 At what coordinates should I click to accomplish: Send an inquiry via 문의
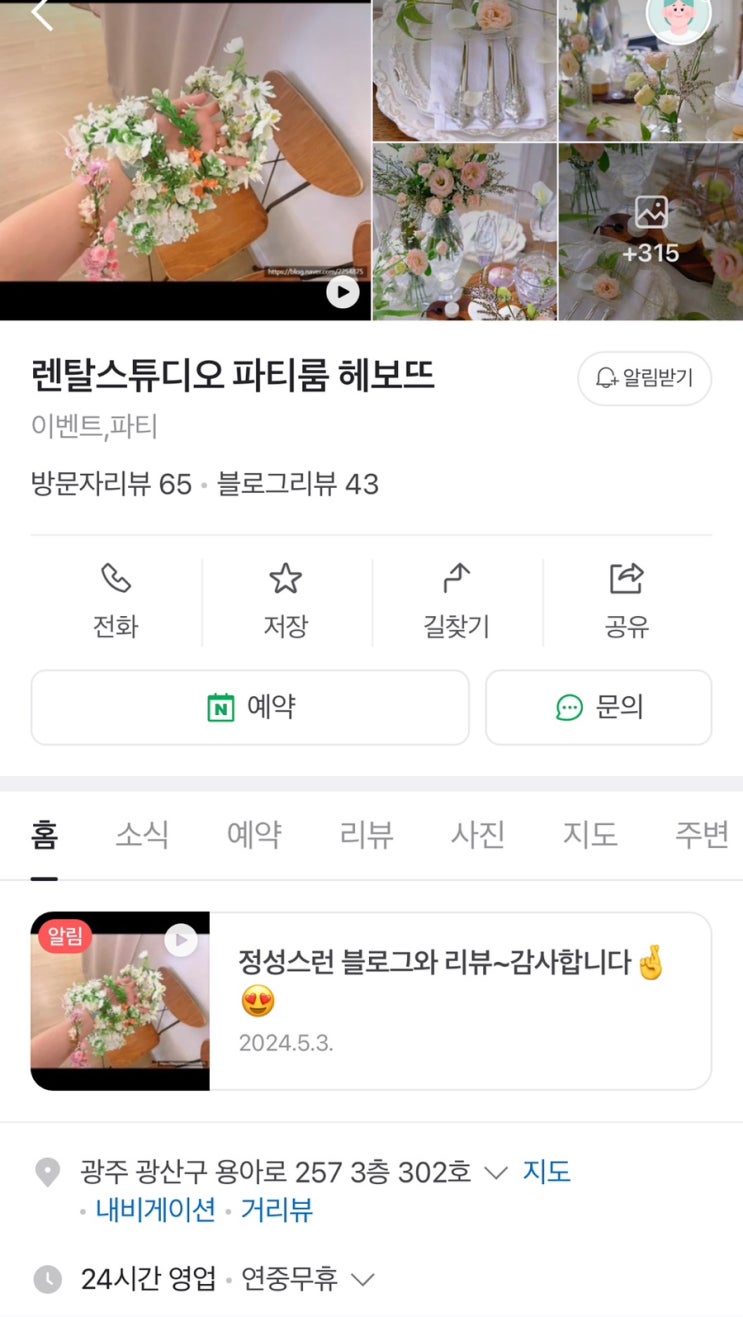[x=598, y=708]
